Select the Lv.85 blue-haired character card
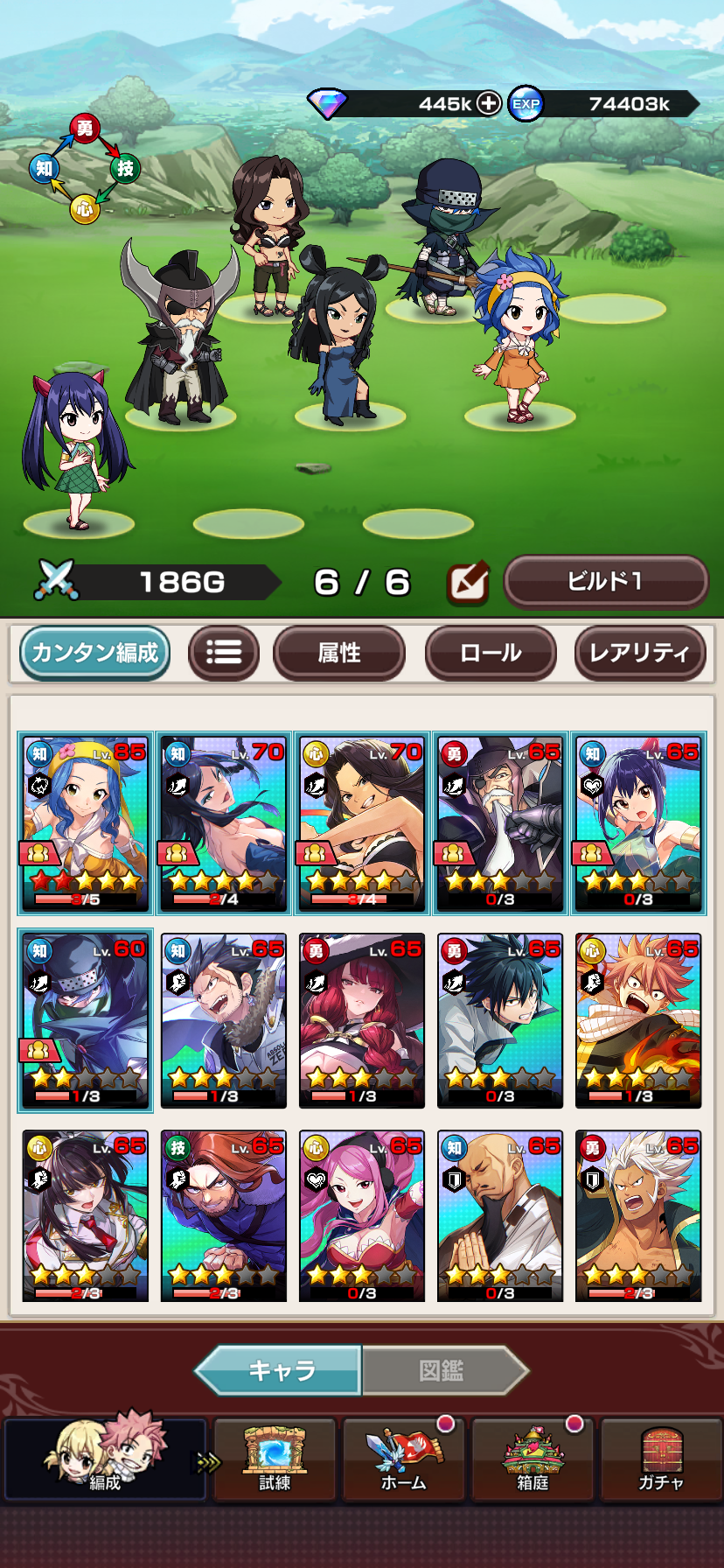Image resolution: width=724 pixels, height=1568 pixels. click(x=86, y=823)
